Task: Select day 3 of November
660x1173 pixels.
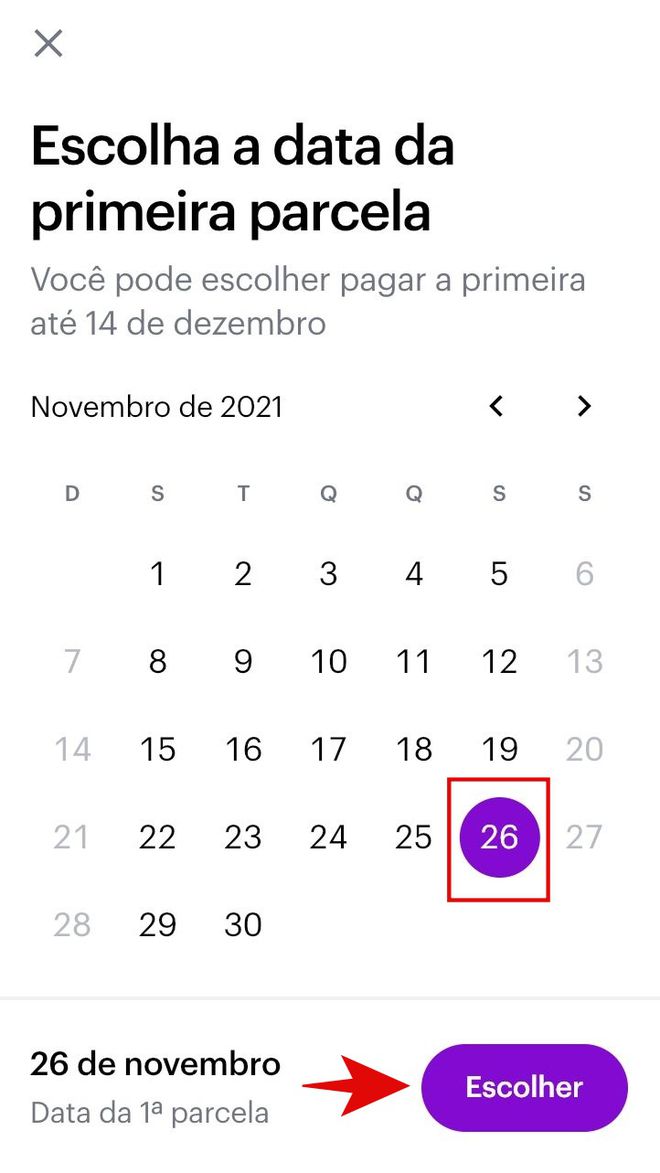Action: (329, 574)
